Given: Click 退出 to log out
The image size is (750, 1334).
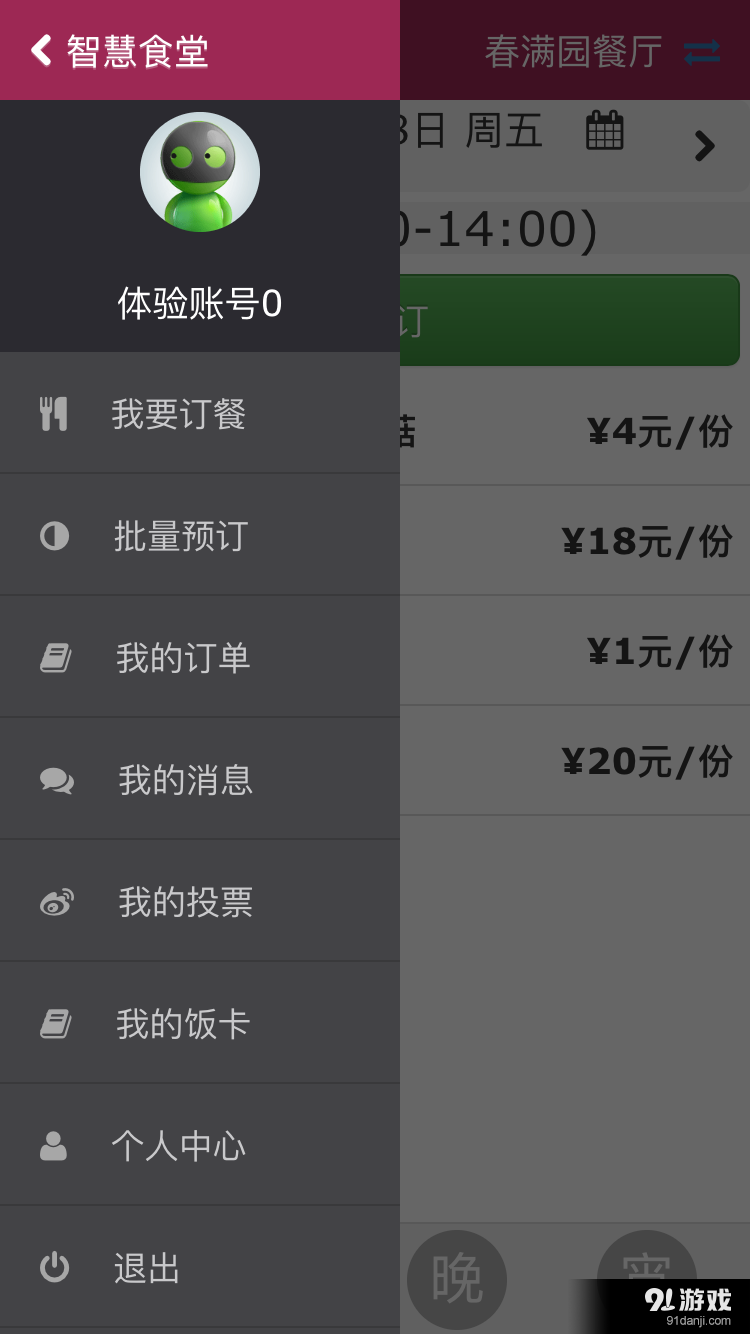Looking at the screenshot, I should pos(145,1268).
